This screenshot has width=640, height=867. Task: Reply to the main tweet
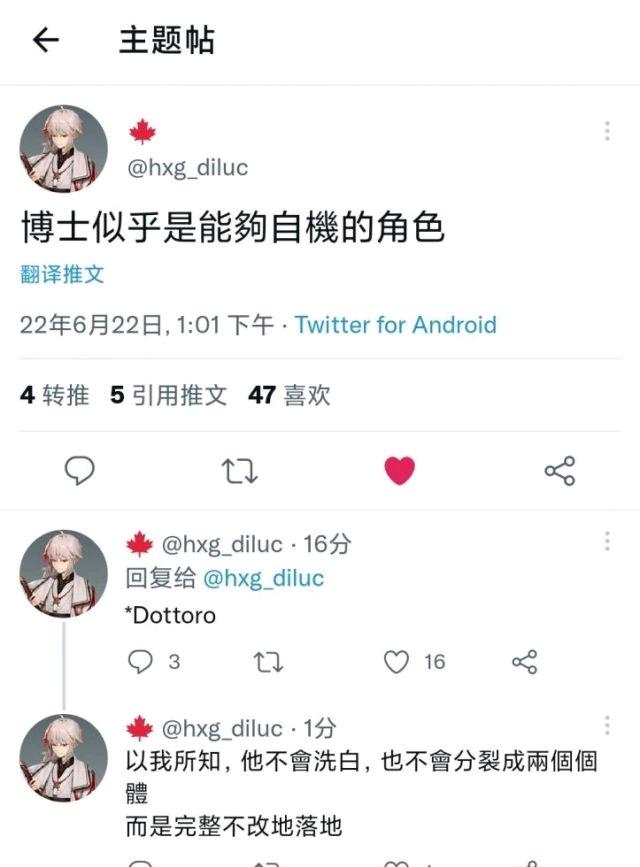click(x=80, y=470)
